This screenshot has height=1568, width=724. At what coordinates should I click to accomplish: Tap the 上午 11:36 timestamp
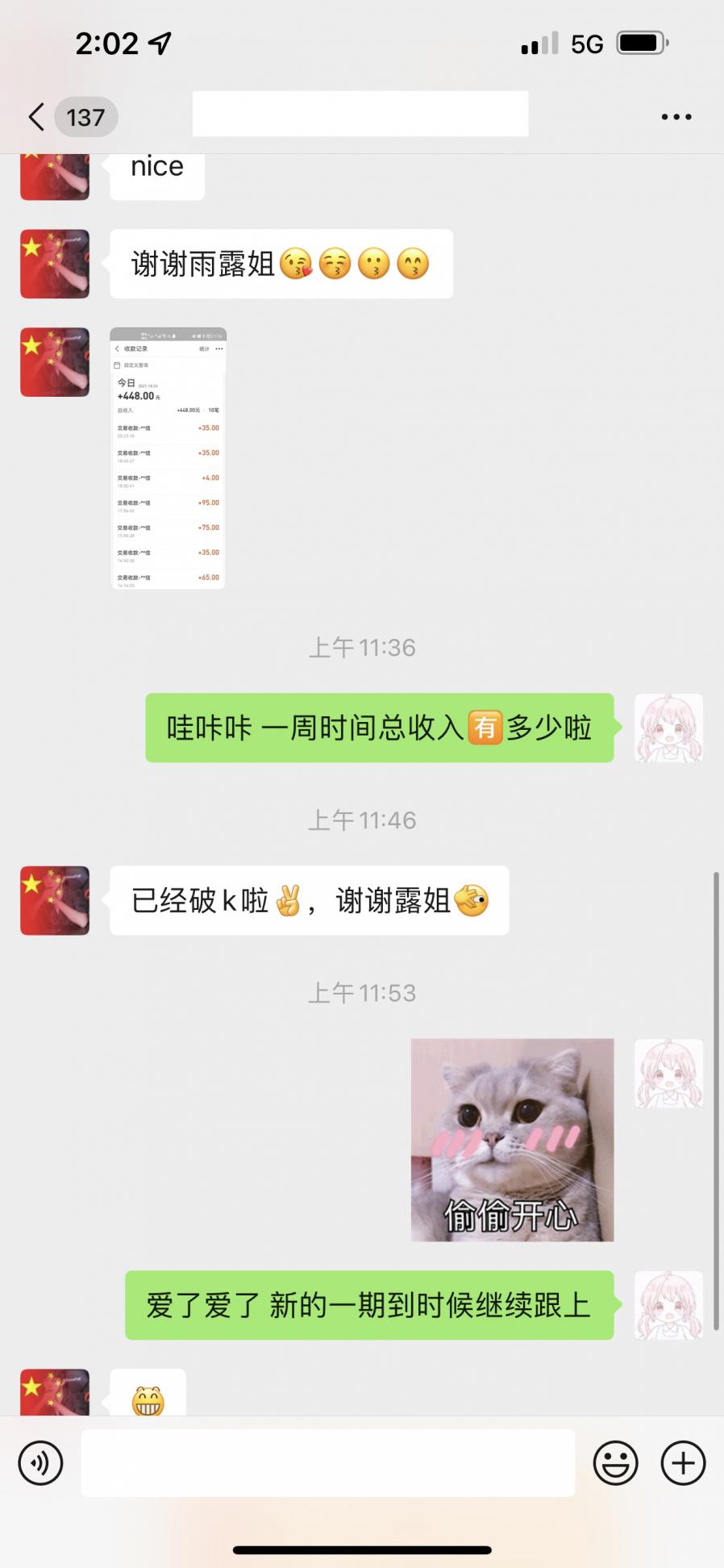tap(362, 647)
